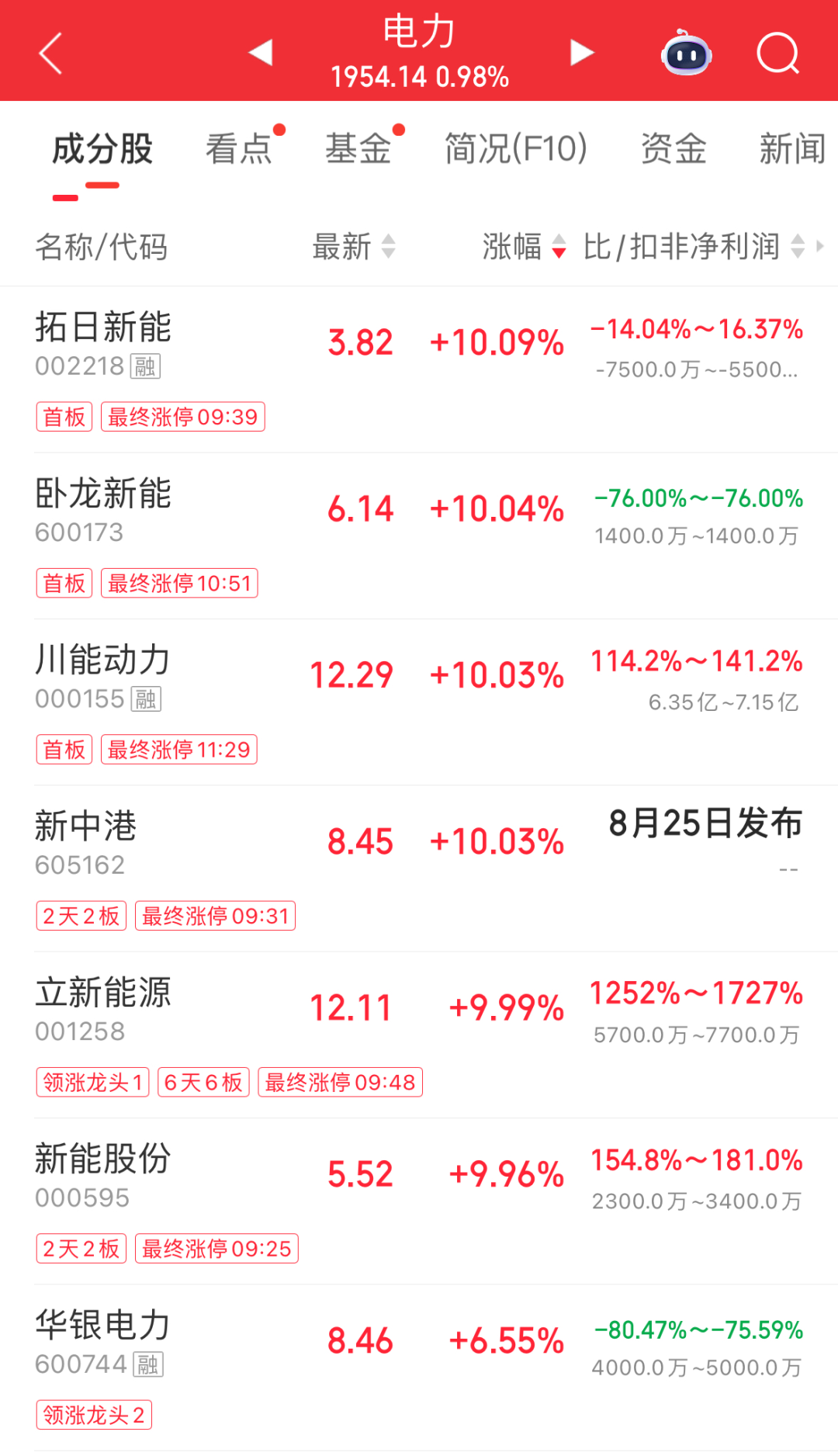The height and width of the screenshot is (1456, 838).
Task: Switch to the previous sector with left triangle
Action: click(x=261, y=53)
